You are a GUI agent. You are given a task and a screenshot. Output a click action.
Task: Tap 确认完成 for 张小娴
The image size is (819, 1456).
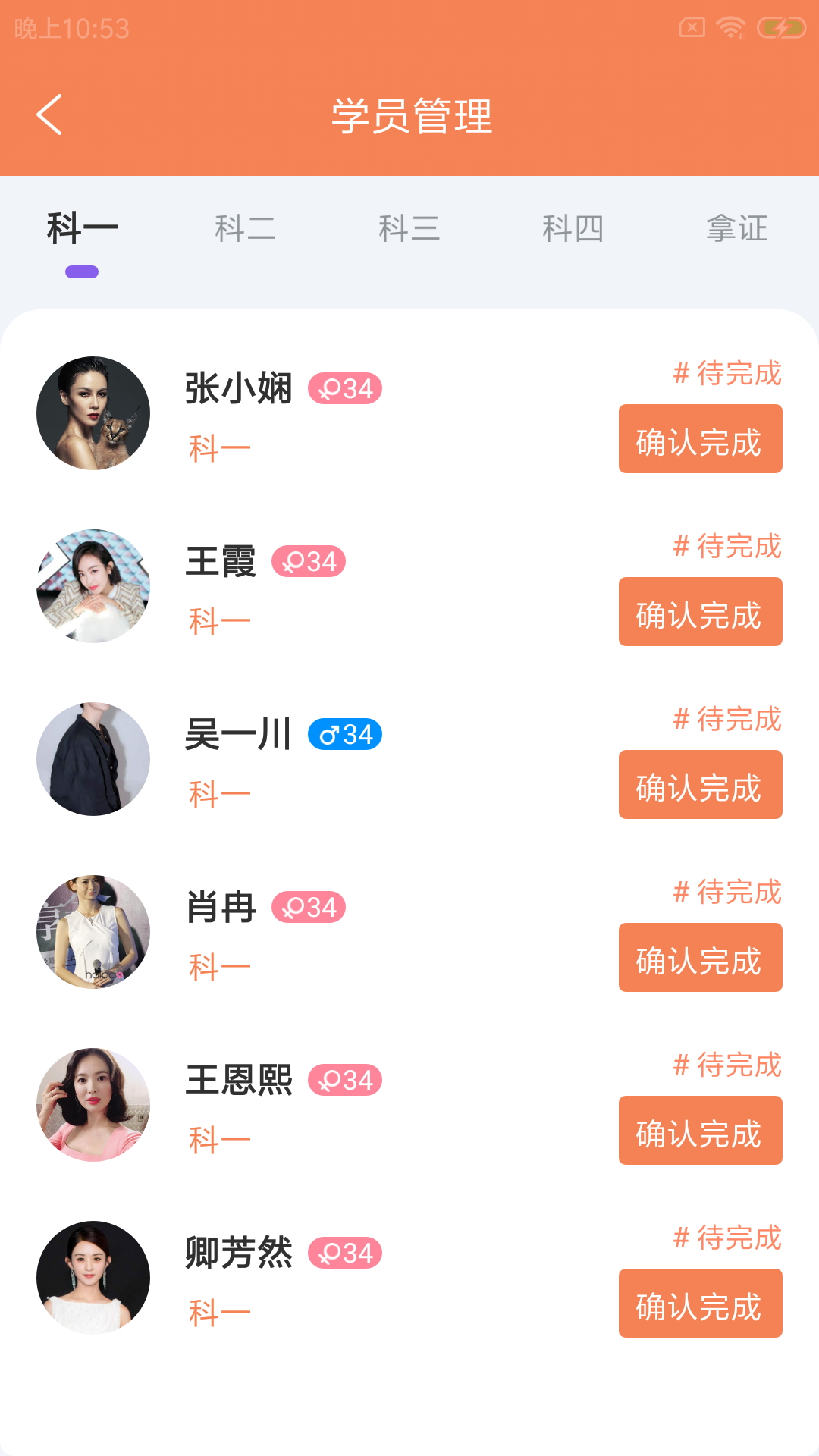(x=700, y=439)
